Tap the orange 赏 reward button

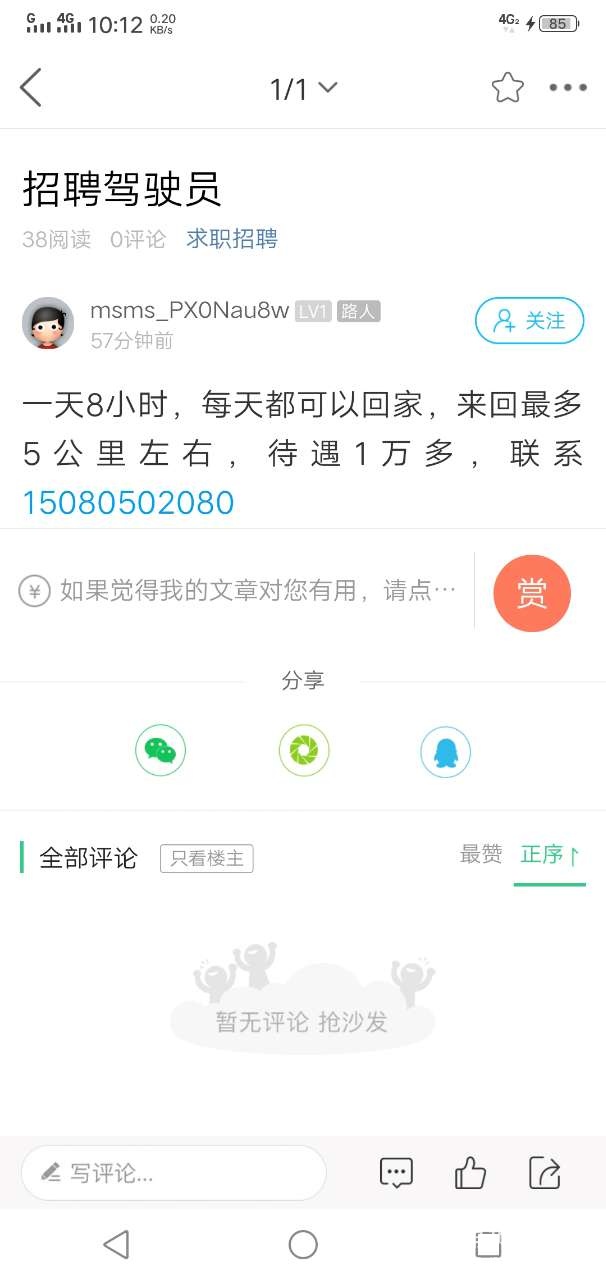pyautogui.click(x=532, y=594)
